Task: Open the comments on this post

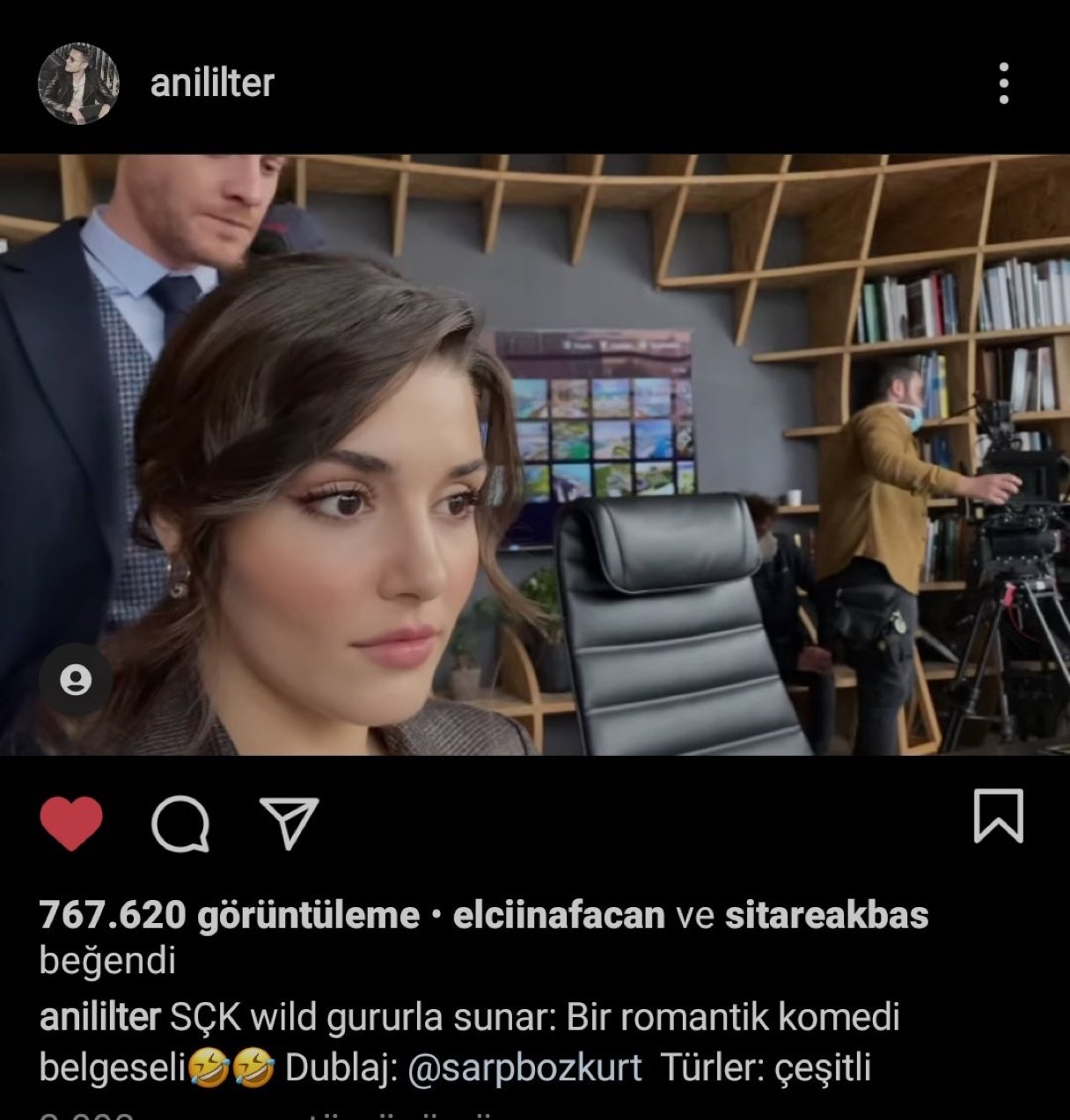Action: click(x=180, y=824)
